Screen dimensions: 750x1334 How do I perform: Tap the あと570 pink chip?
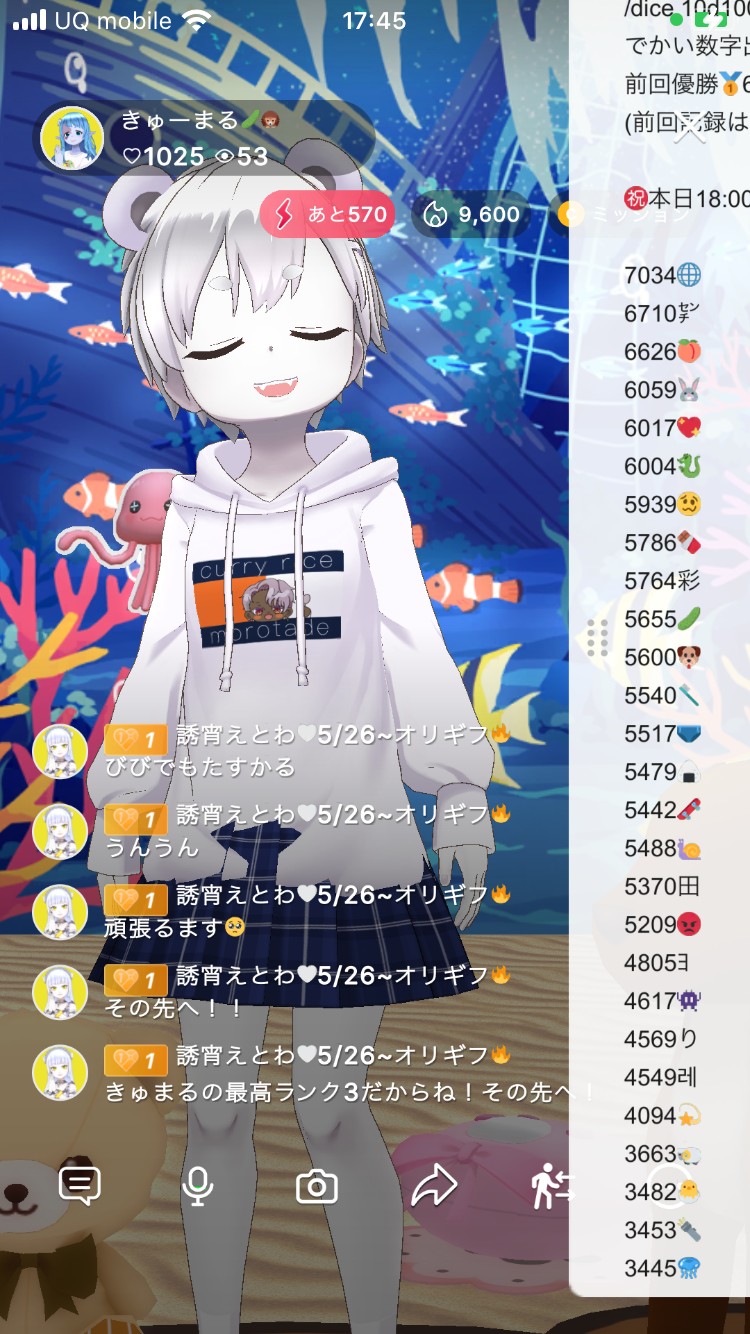point(327,214)
